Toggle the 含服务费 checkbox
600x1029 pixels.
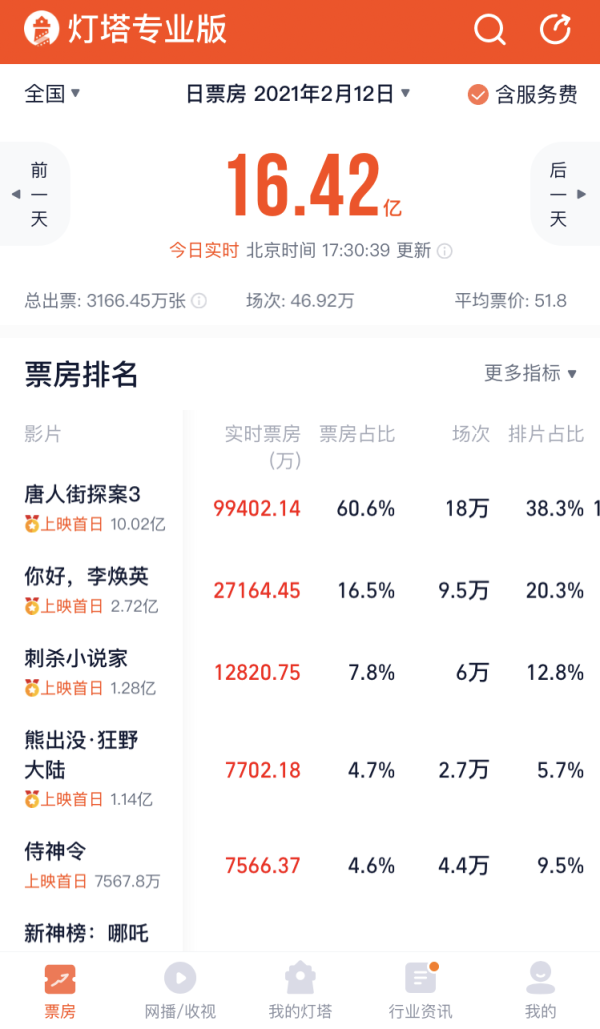tap(478, 95)
